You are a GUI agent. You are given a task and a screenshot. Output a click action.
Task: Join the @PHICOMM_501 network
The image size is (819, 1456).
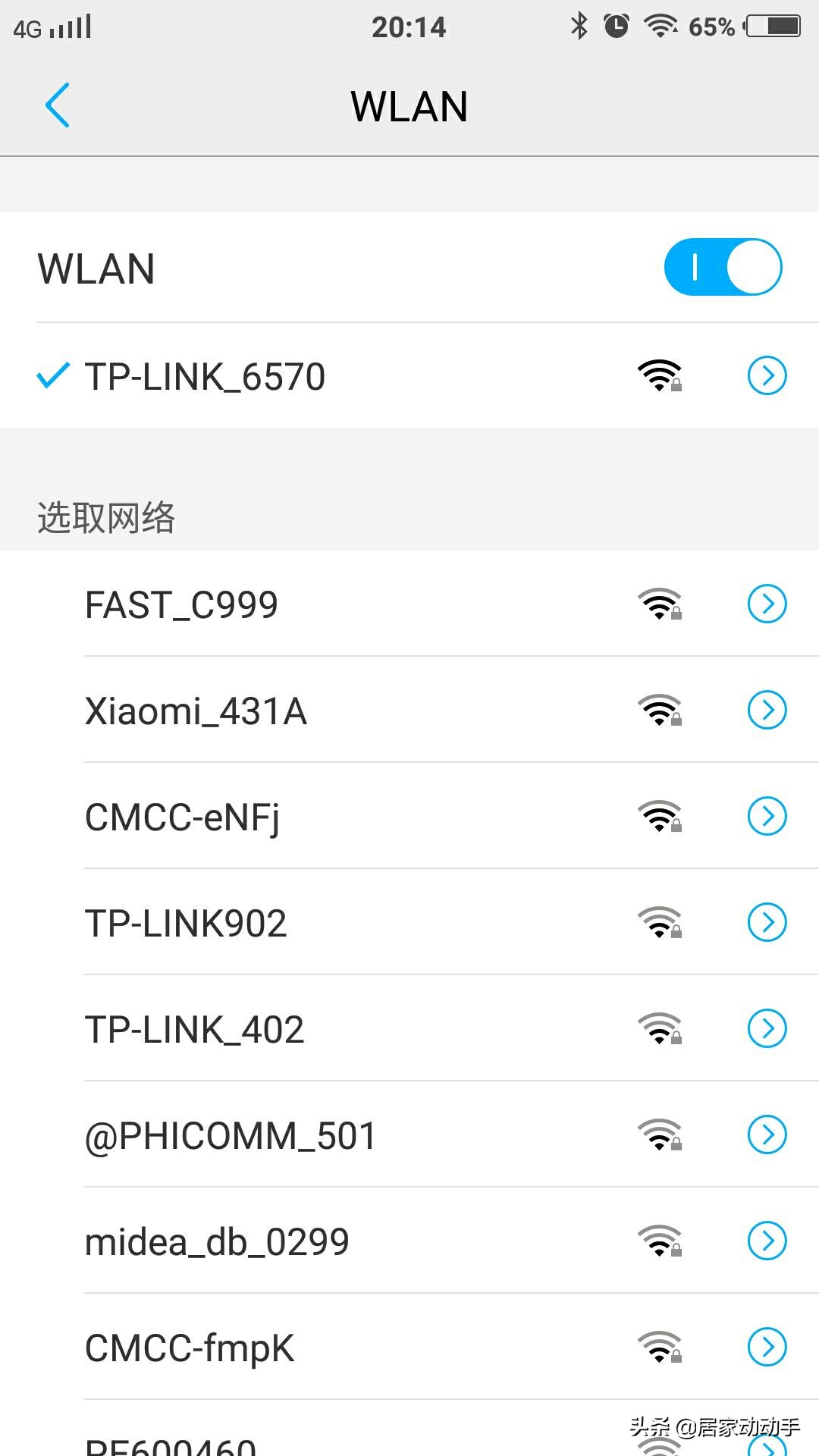[x=231, y=1136]
